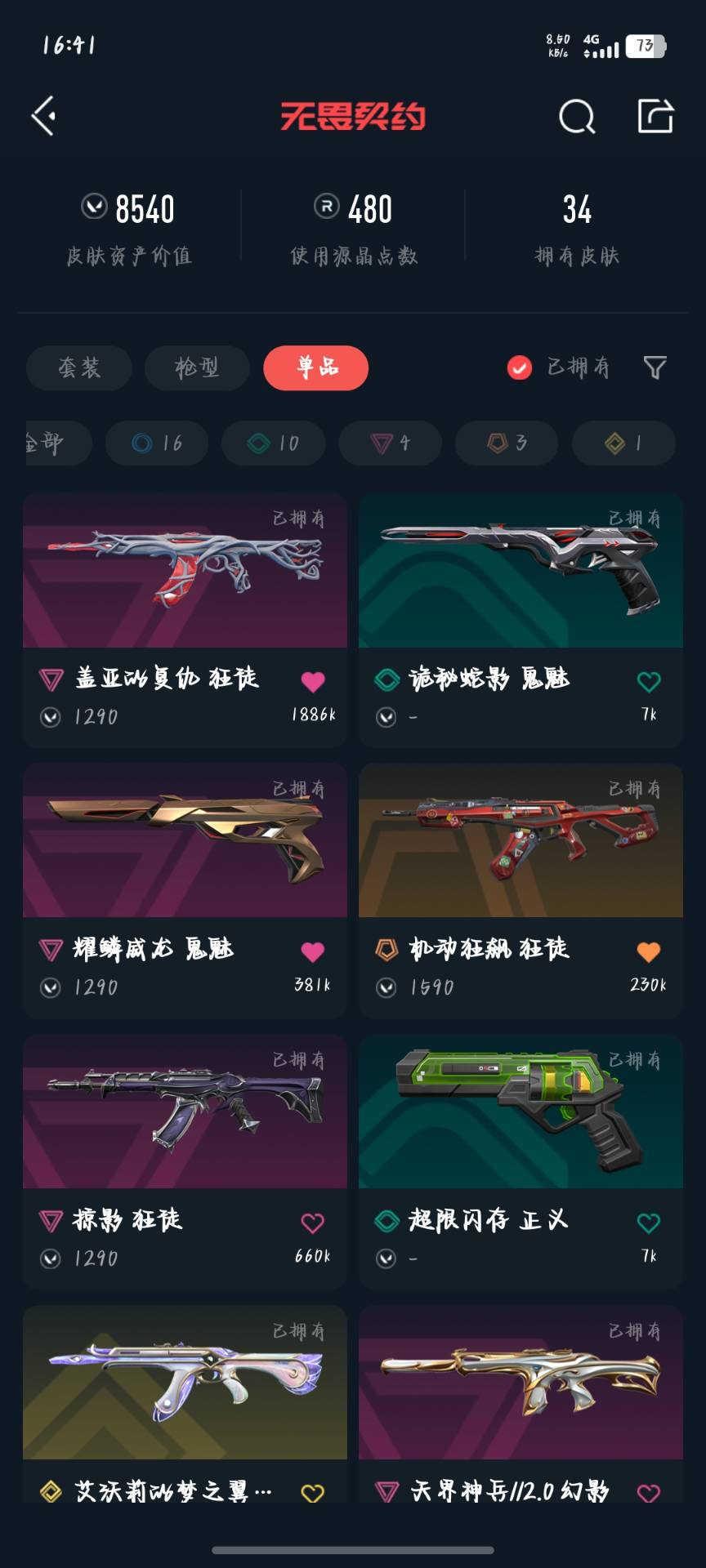Filter by the blue tier chip 16
The height and width of the screenshot is (1568, 706).
(157, 443)
